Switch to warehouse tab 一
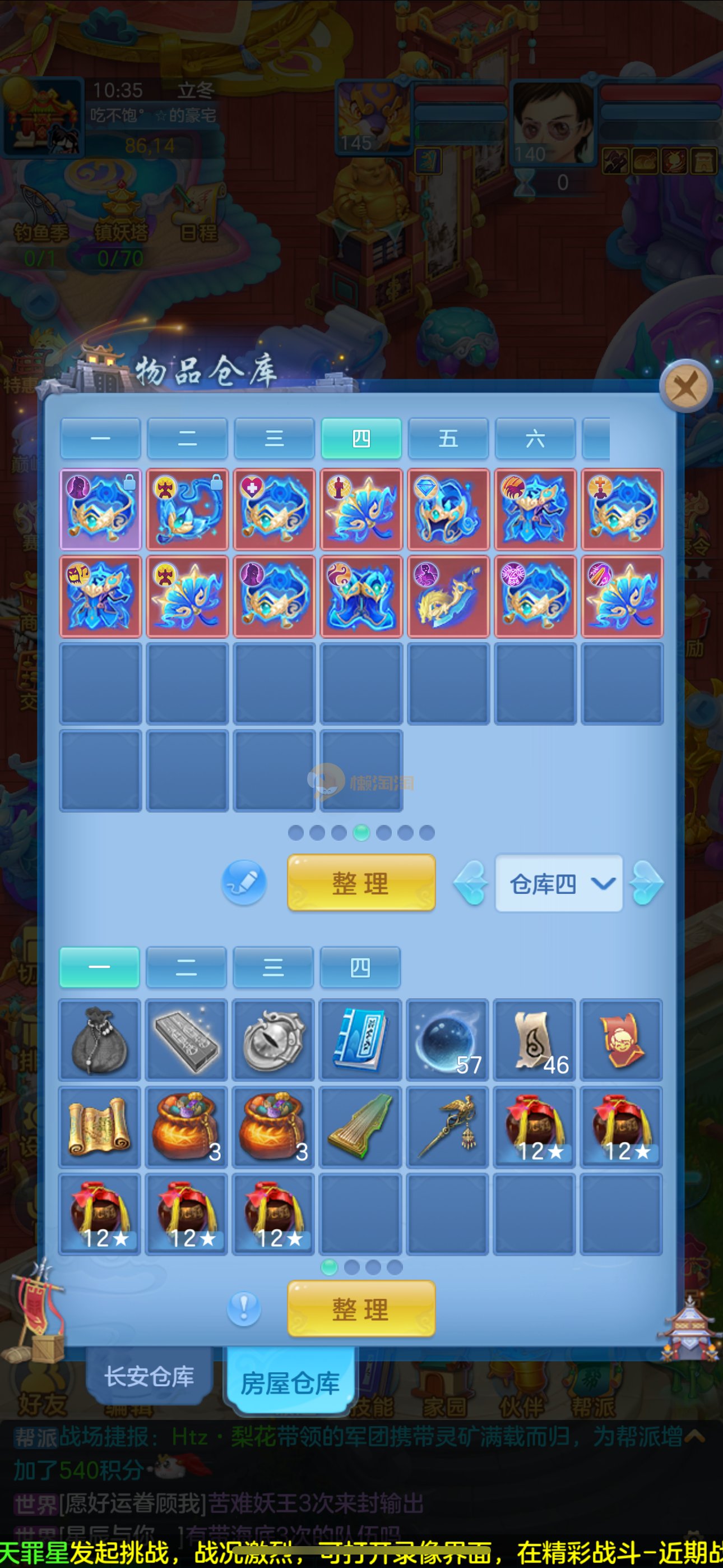723x1568 pixels. click(x=100, y=438)
